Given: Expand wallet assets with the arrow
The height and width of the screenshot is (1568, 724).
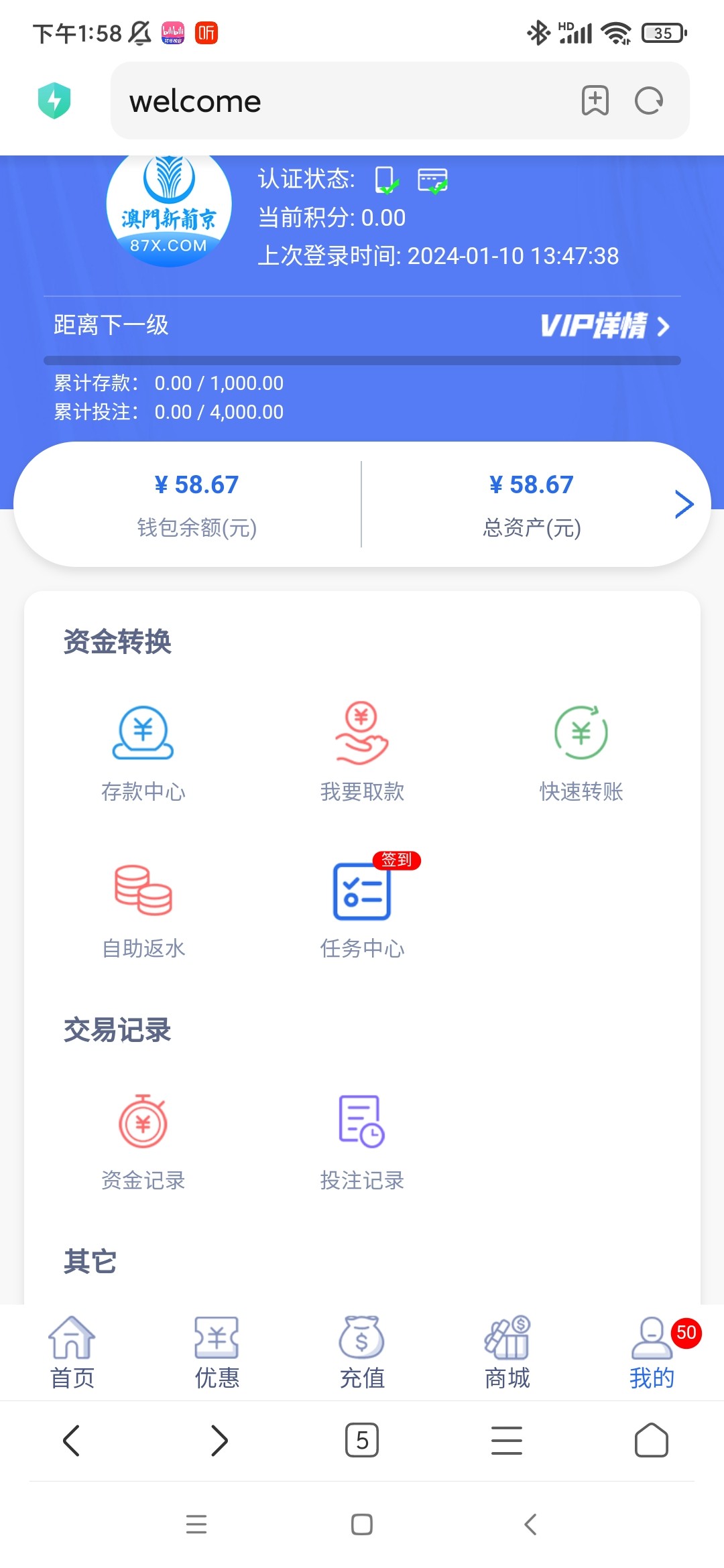Looking at the screenshot, I should coord(683,505).
